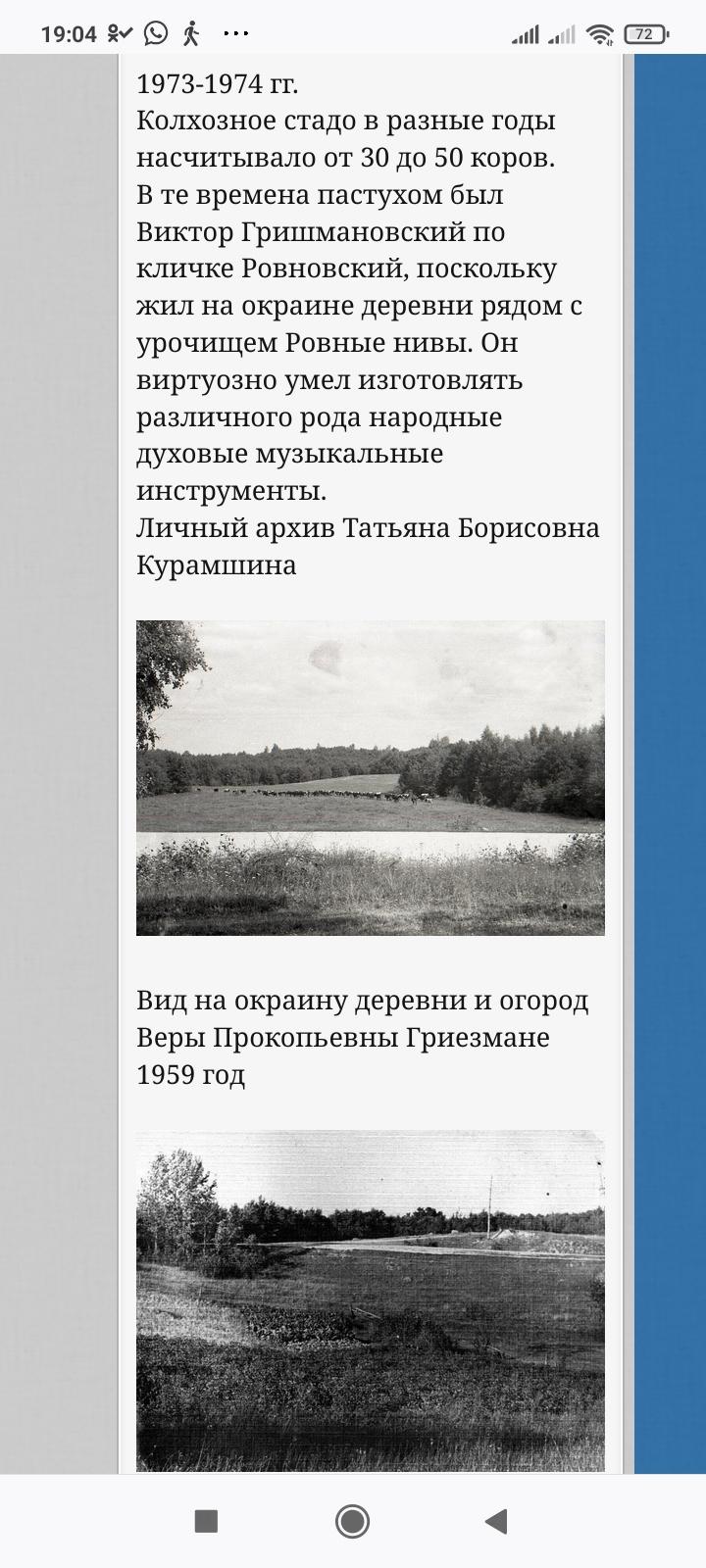The width and height of the screenshot is (706, 1568).
Task: Go to the home screen
Action: point(352,1521)
